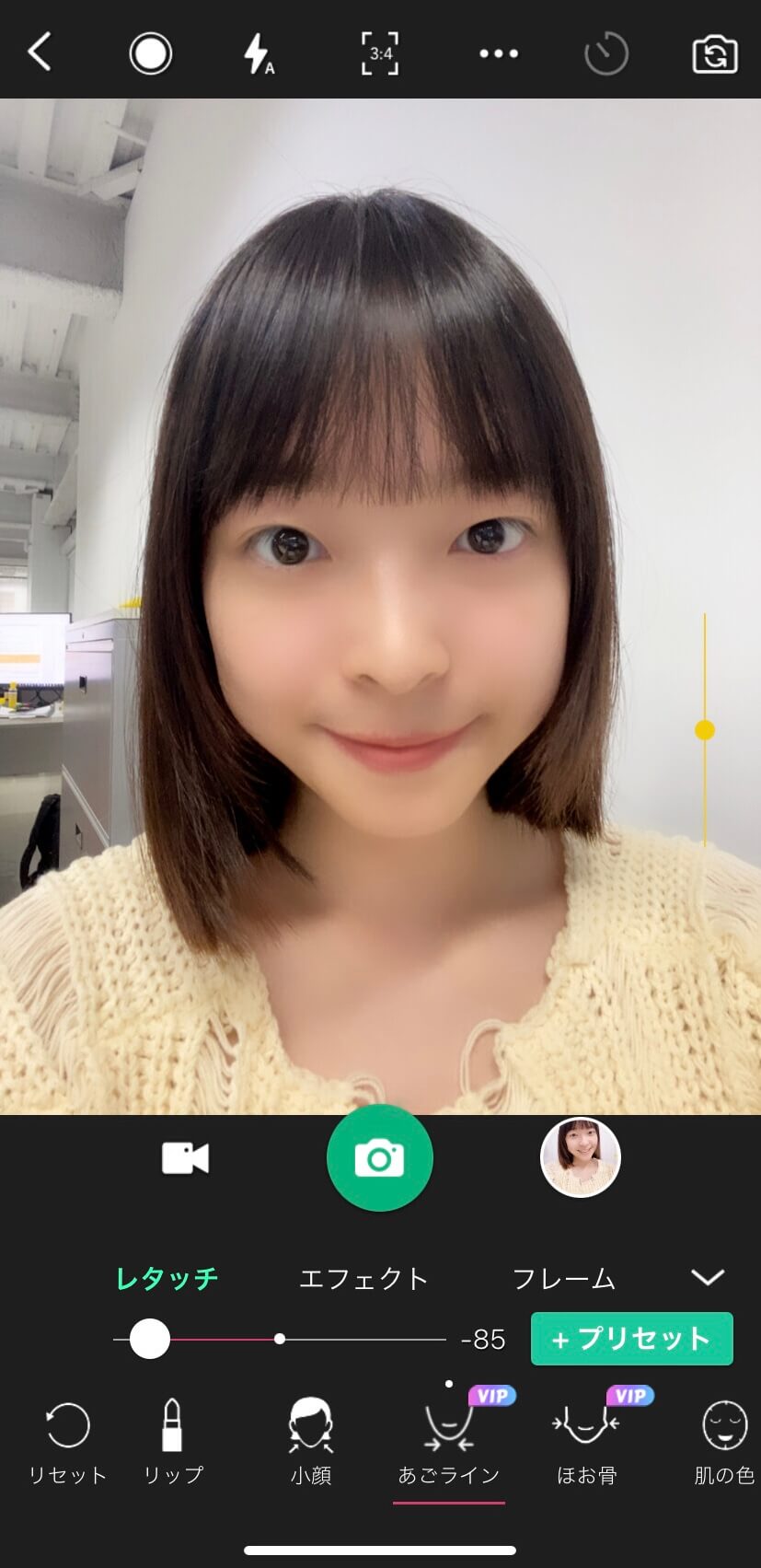Viewport: 761px width, 1568px height.
Task: Open the last photo thumbnail
Action: point(581,1158)
